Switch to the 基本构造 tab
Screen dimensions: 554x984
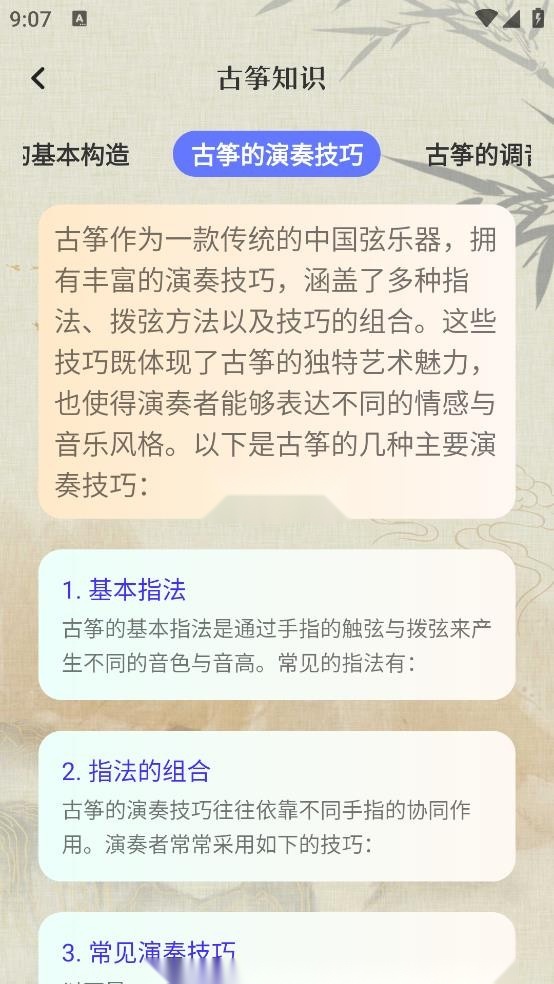pos(75,154)
